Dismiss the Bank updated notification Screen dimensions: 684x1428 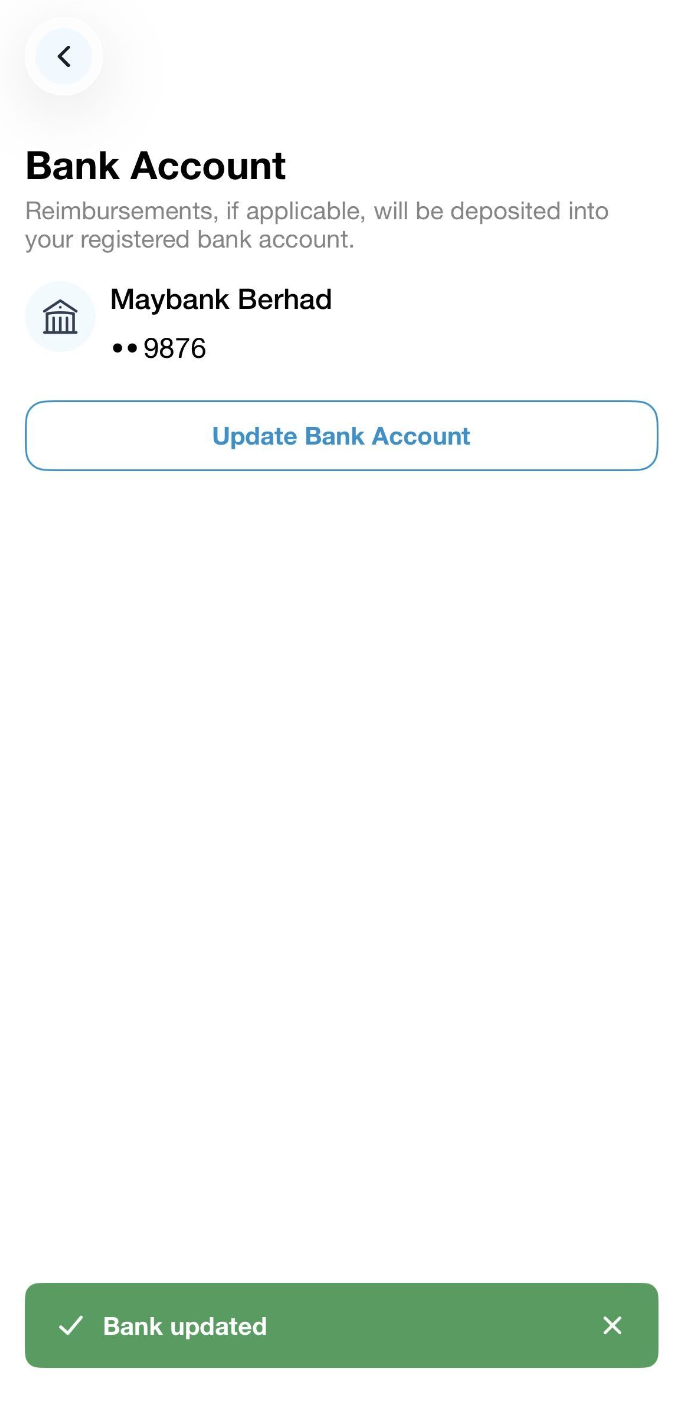click(x=612, y=1325)
